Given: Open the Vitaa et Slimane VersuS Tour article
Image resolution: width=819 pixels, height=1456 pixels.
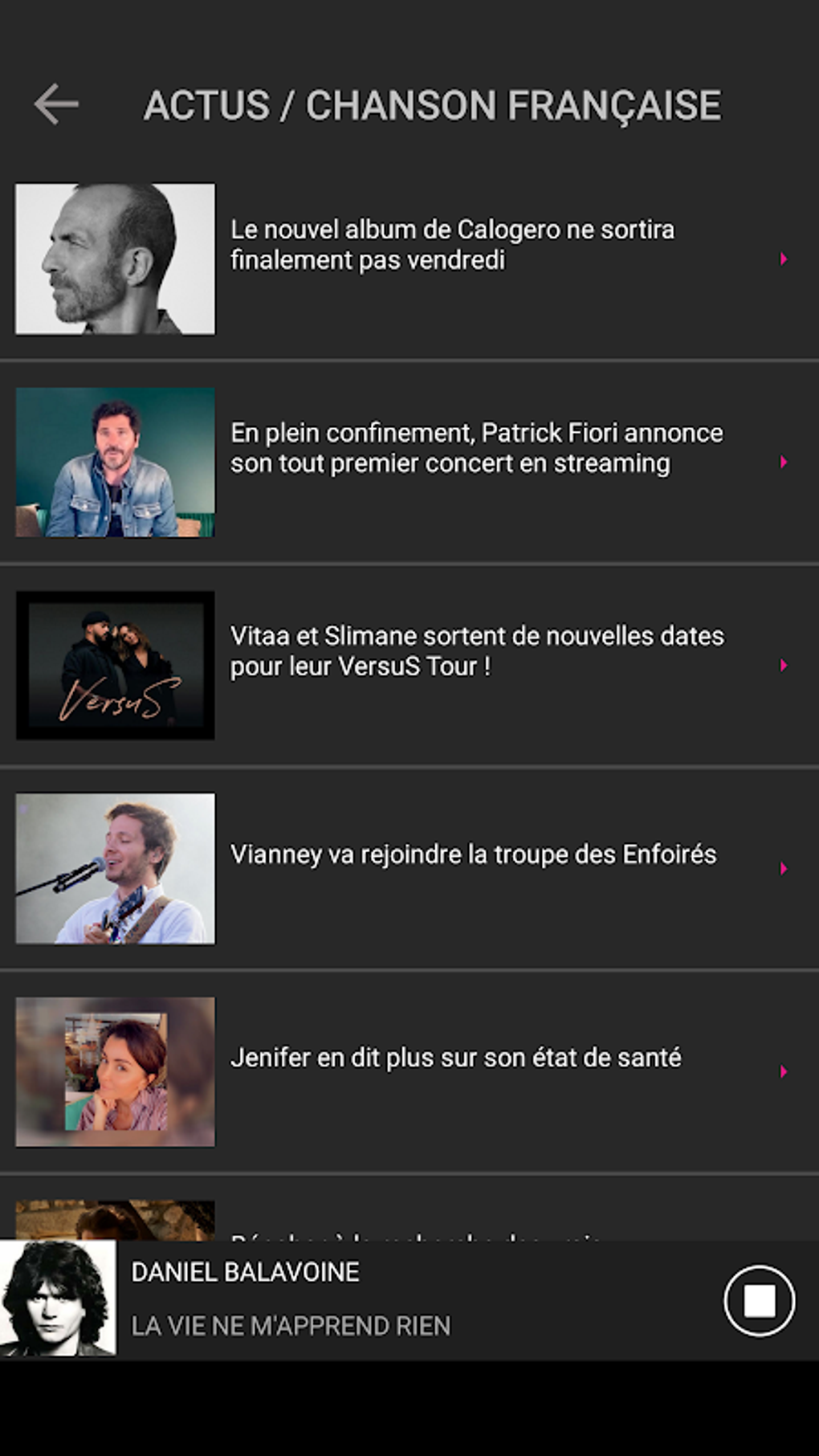Looking at the screenshot, I should click(476, 651).
